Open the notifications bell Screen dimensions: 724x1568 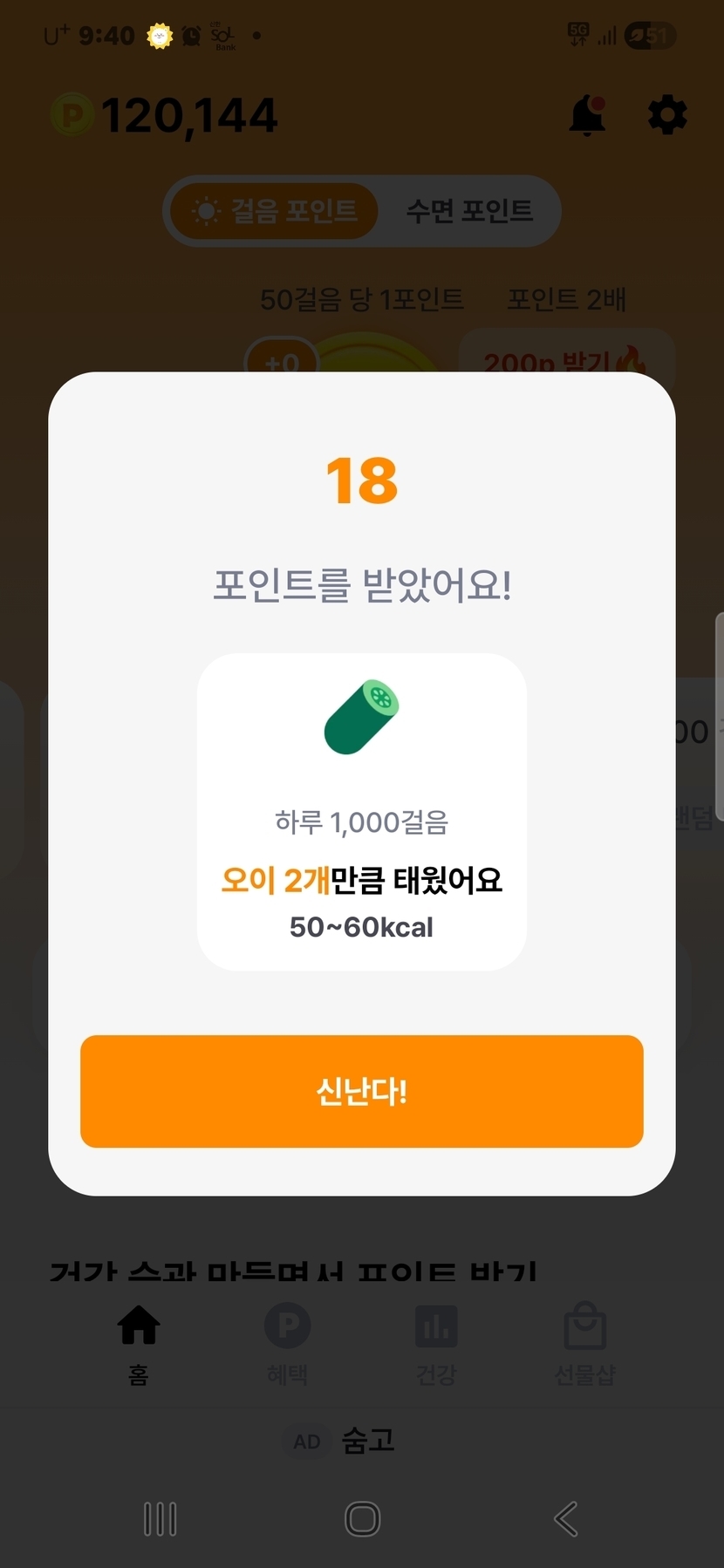(x=587, y=116)
